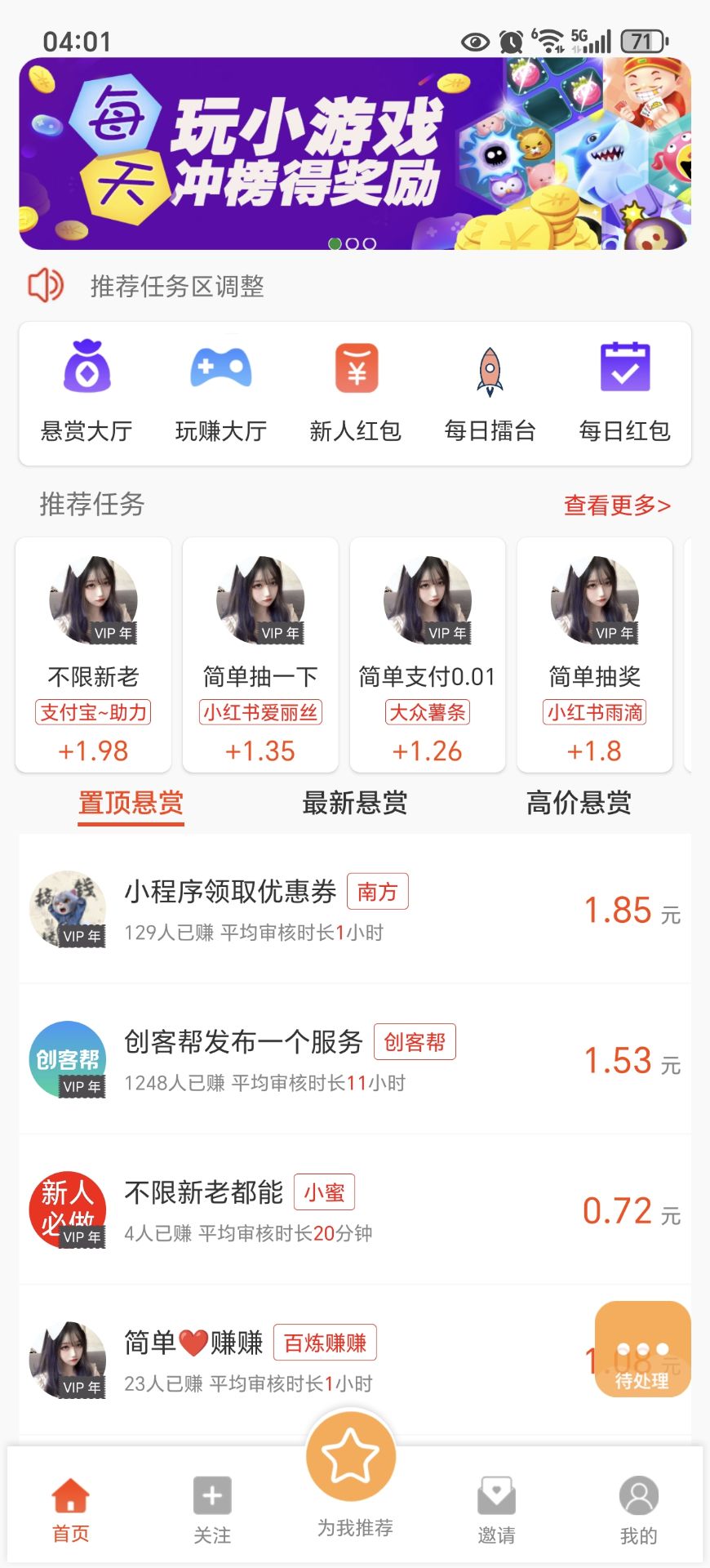The height and width of the screenshot is (1568, 710).
Task: Open the 小程序领取优惠券 task
Action: click(x=355, y=909)
